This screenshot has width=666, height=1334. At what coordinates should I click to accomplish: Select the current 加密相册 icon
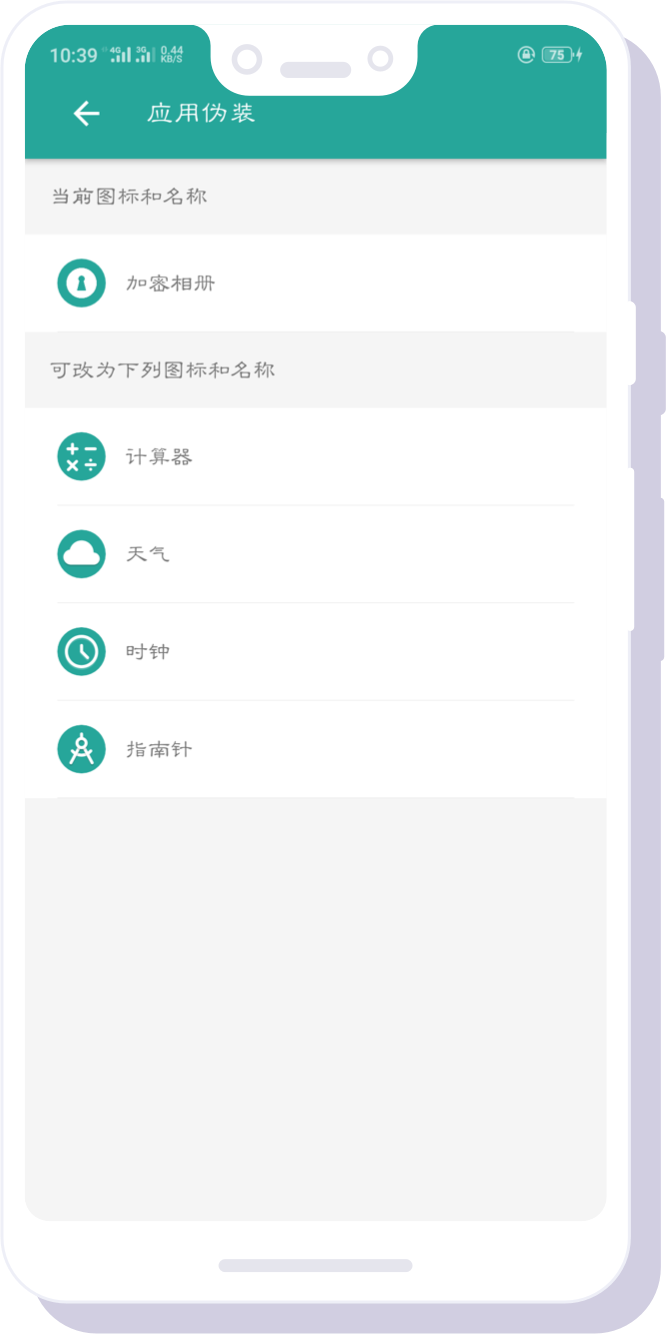(x=81, y=284)
